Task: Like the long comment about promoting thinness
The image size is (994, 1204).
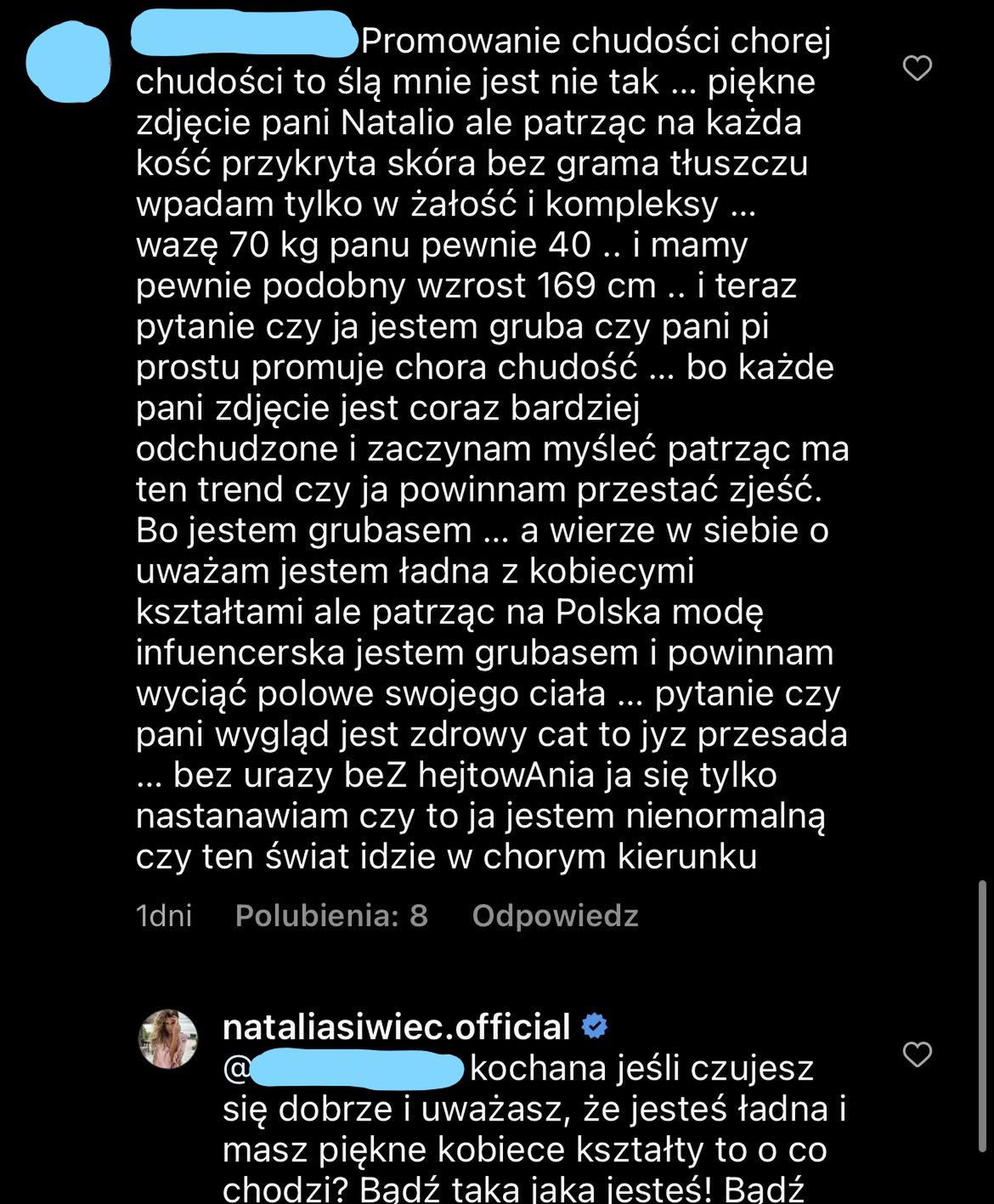Action: (x=917, y=68)
